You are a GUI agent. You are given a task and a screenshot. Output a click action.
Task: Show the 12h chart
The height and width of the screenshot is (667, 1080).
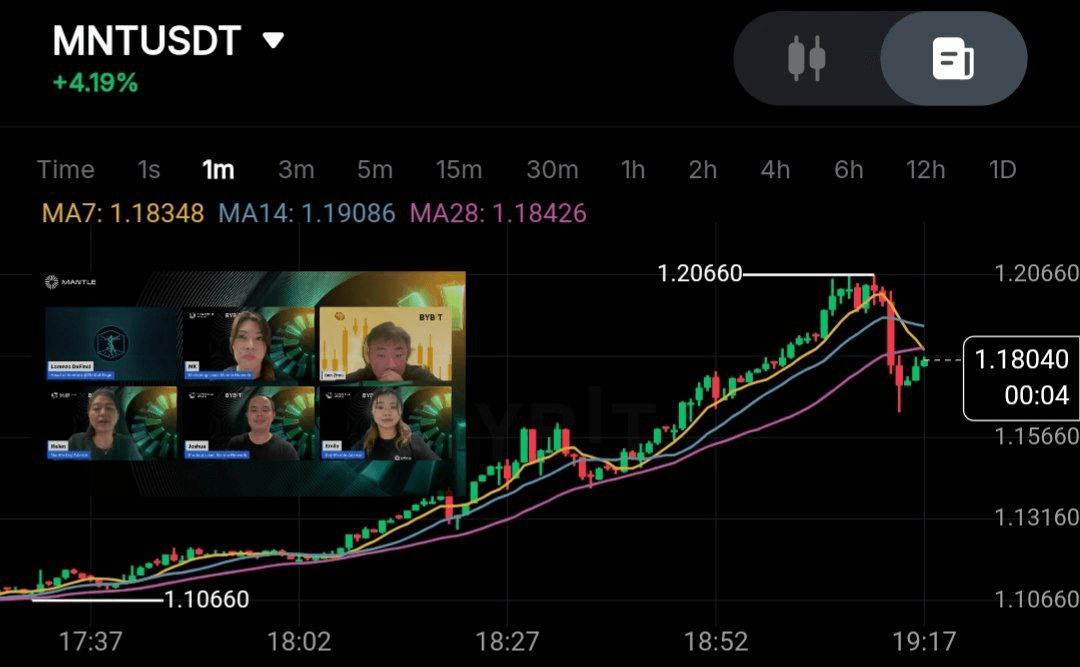(x=925, y=170)
